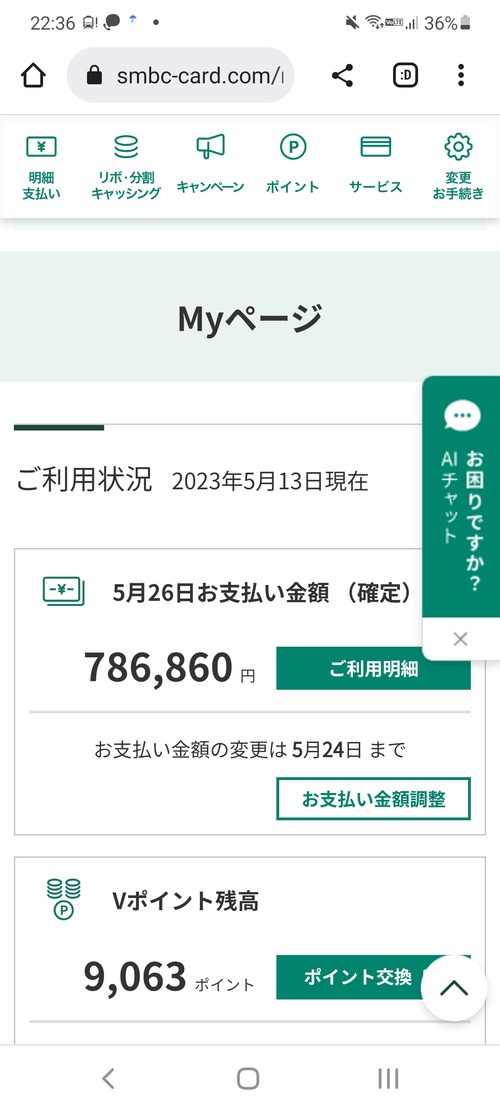Dismiss the AI chat widget
Image resolution: width=500 pixels, height=1111 pixels.
(x=460, y=639)
